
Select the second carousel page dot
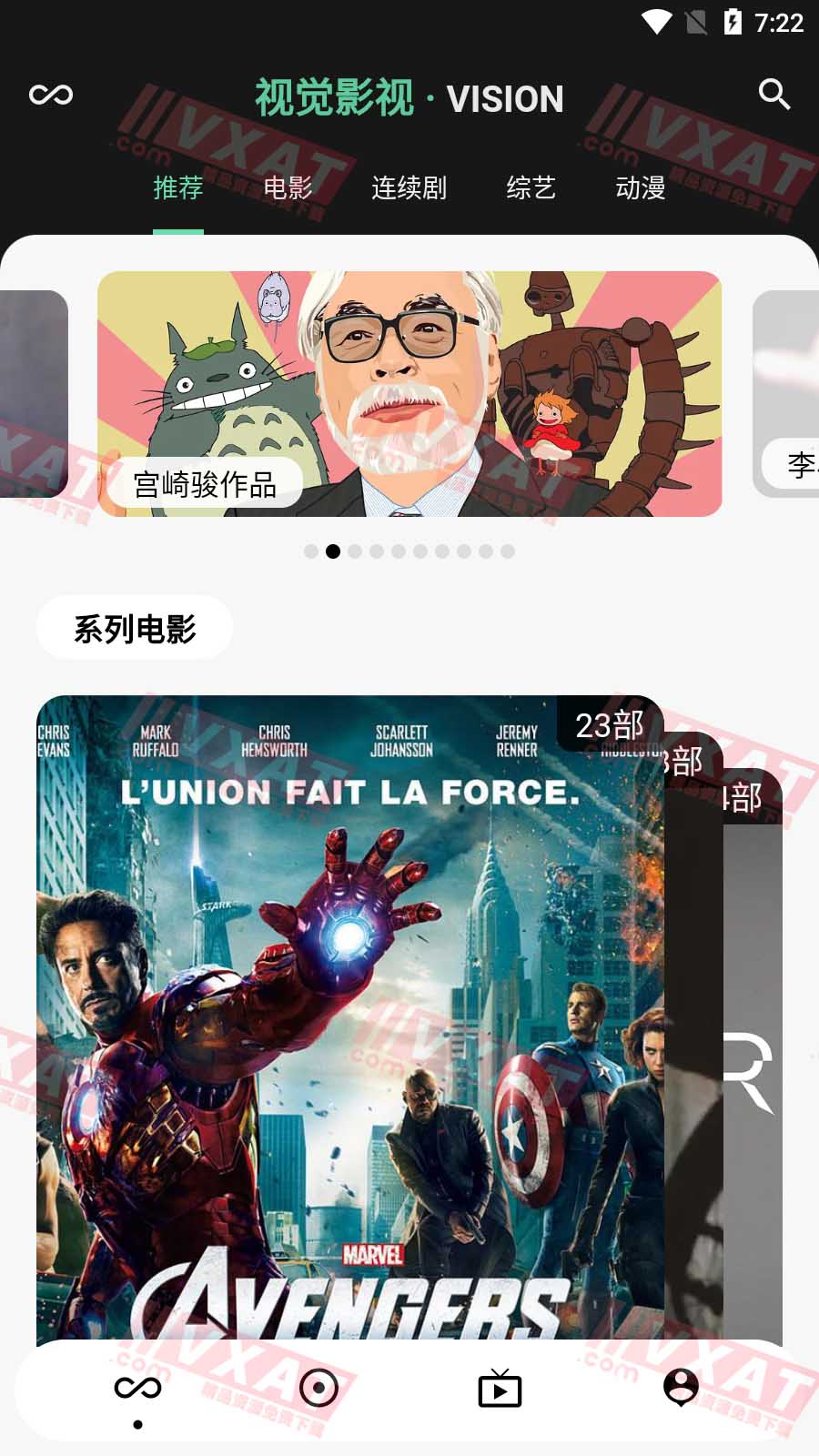point(332,551)
